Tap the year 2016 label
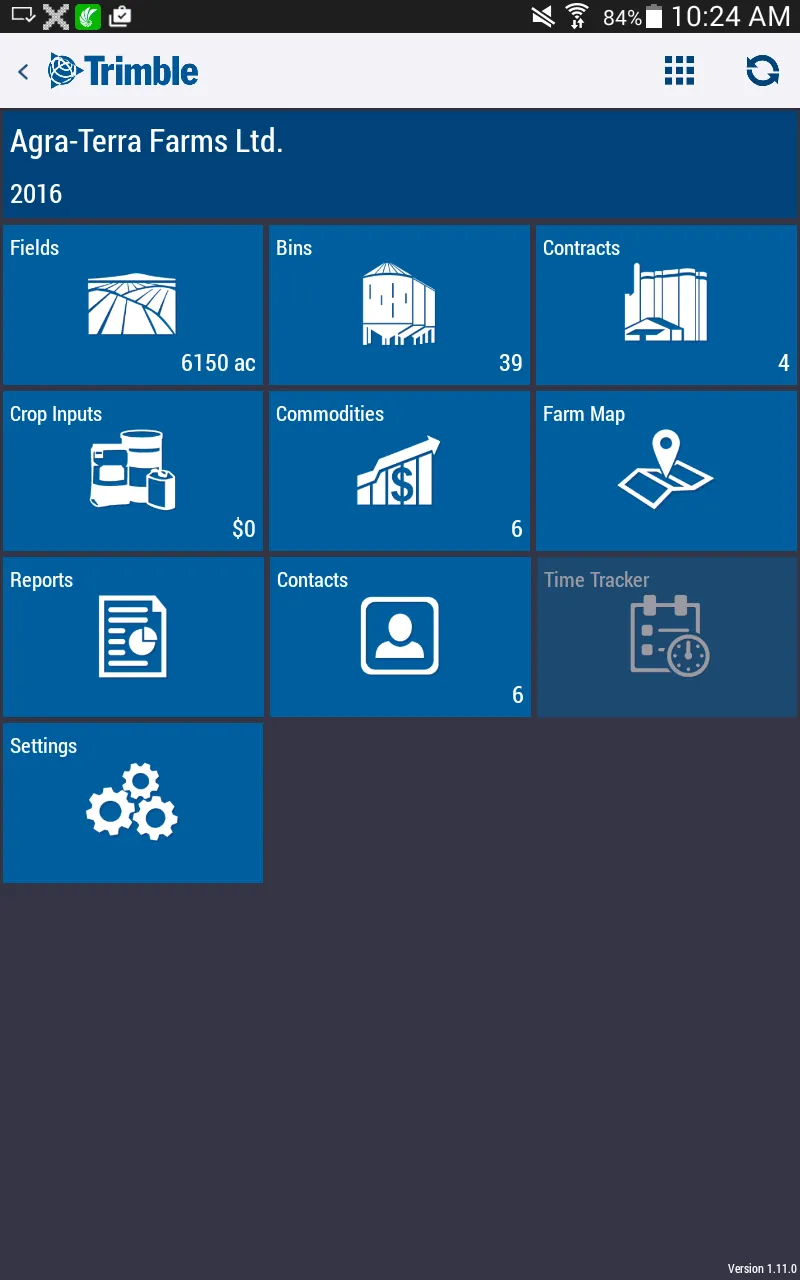 pyautogui.click(x=36, y=194)
